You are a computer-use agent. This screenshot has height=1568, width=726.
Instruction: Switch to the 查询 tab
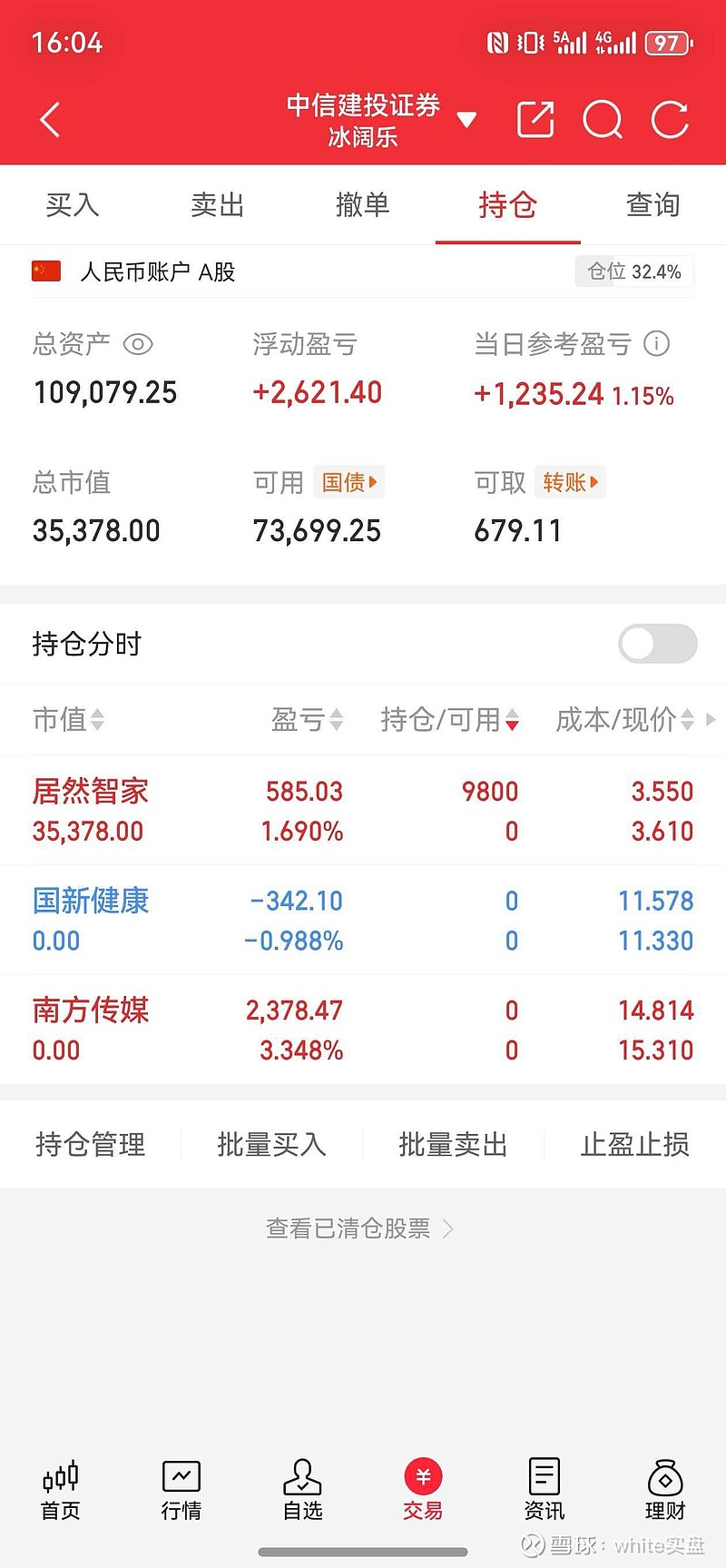click(x=652, y=205)
